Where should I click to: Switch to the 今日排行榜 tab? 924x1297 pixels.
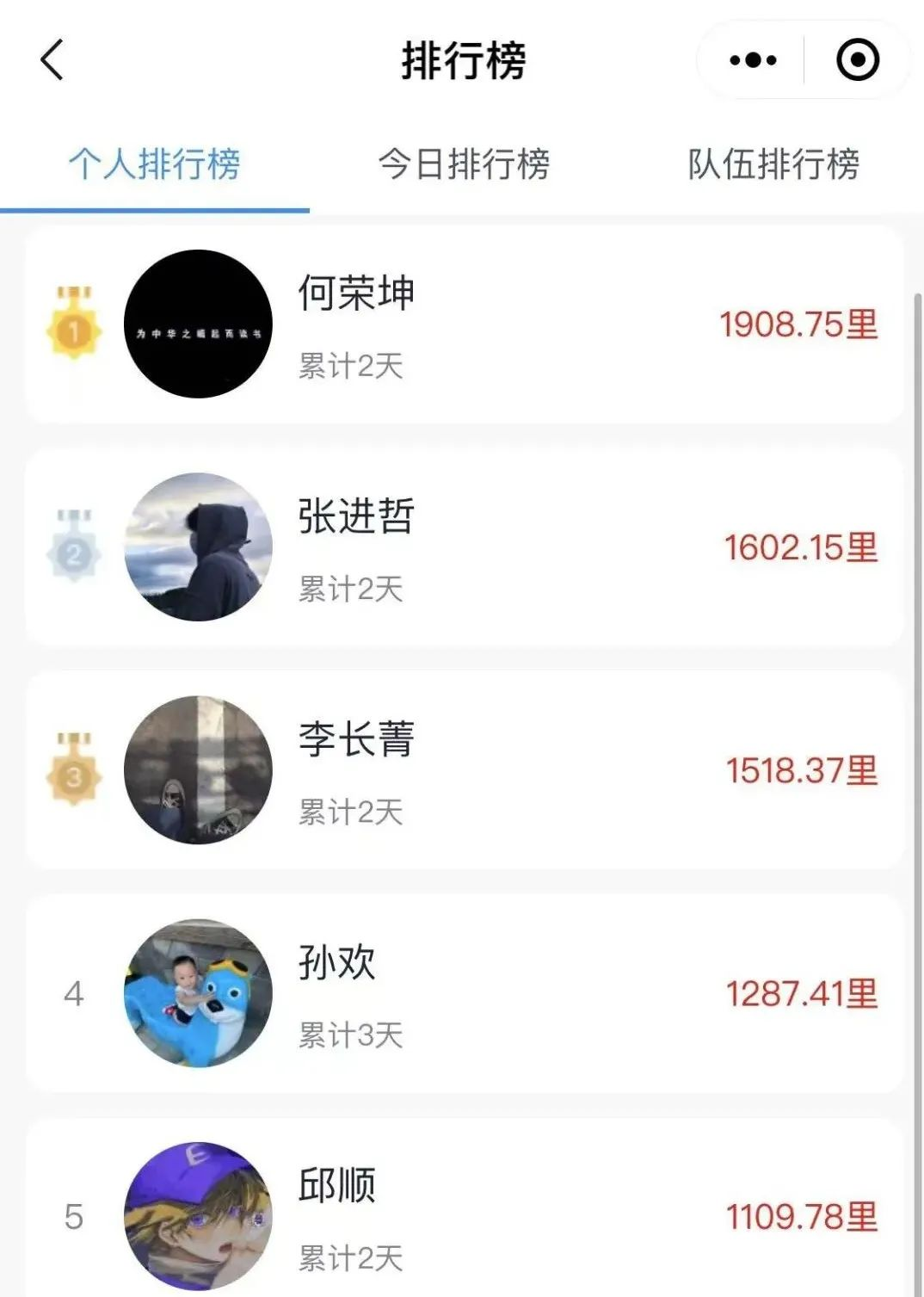point(464,164)
